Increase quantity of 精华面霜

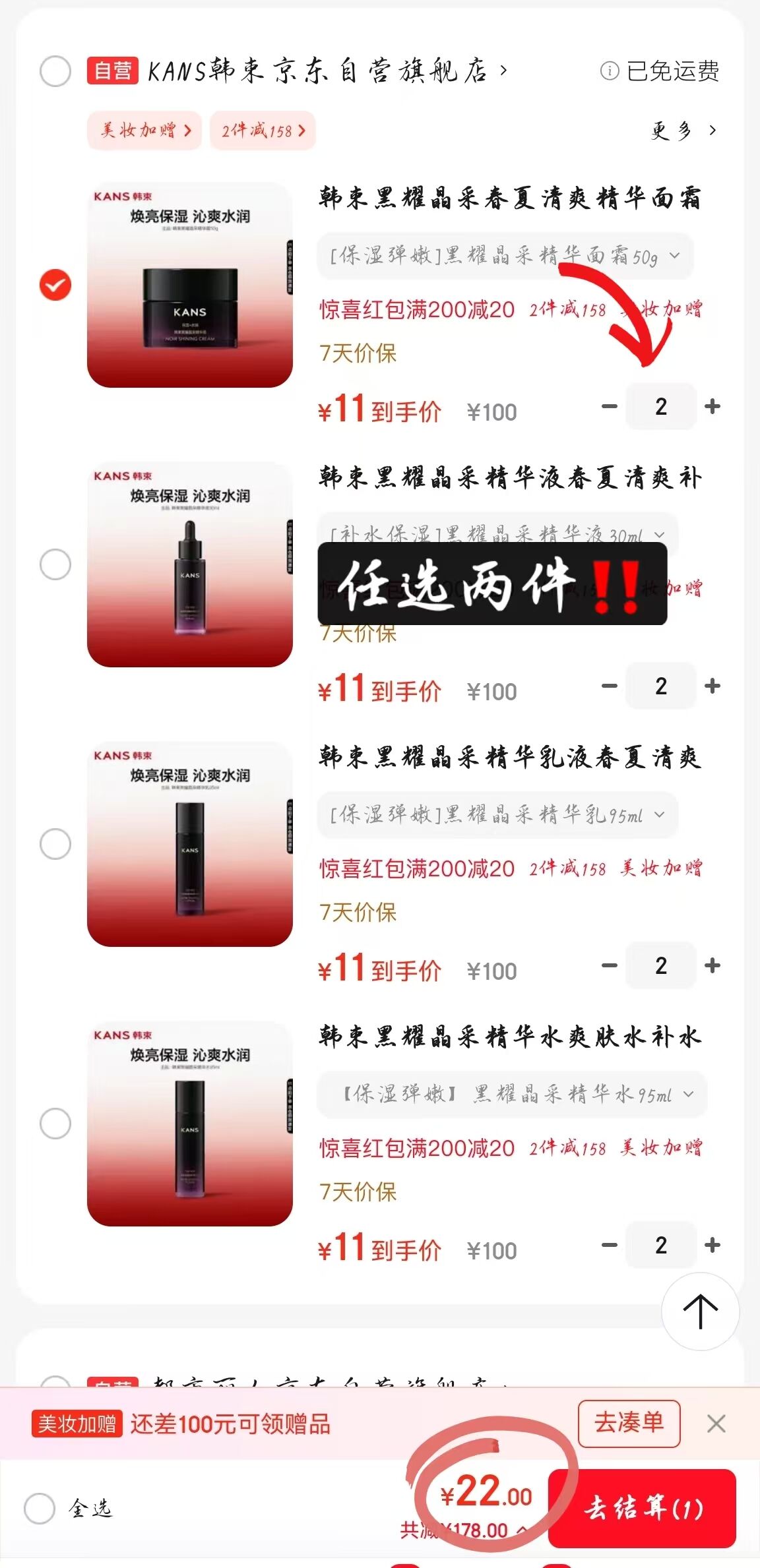pos(712,406)
